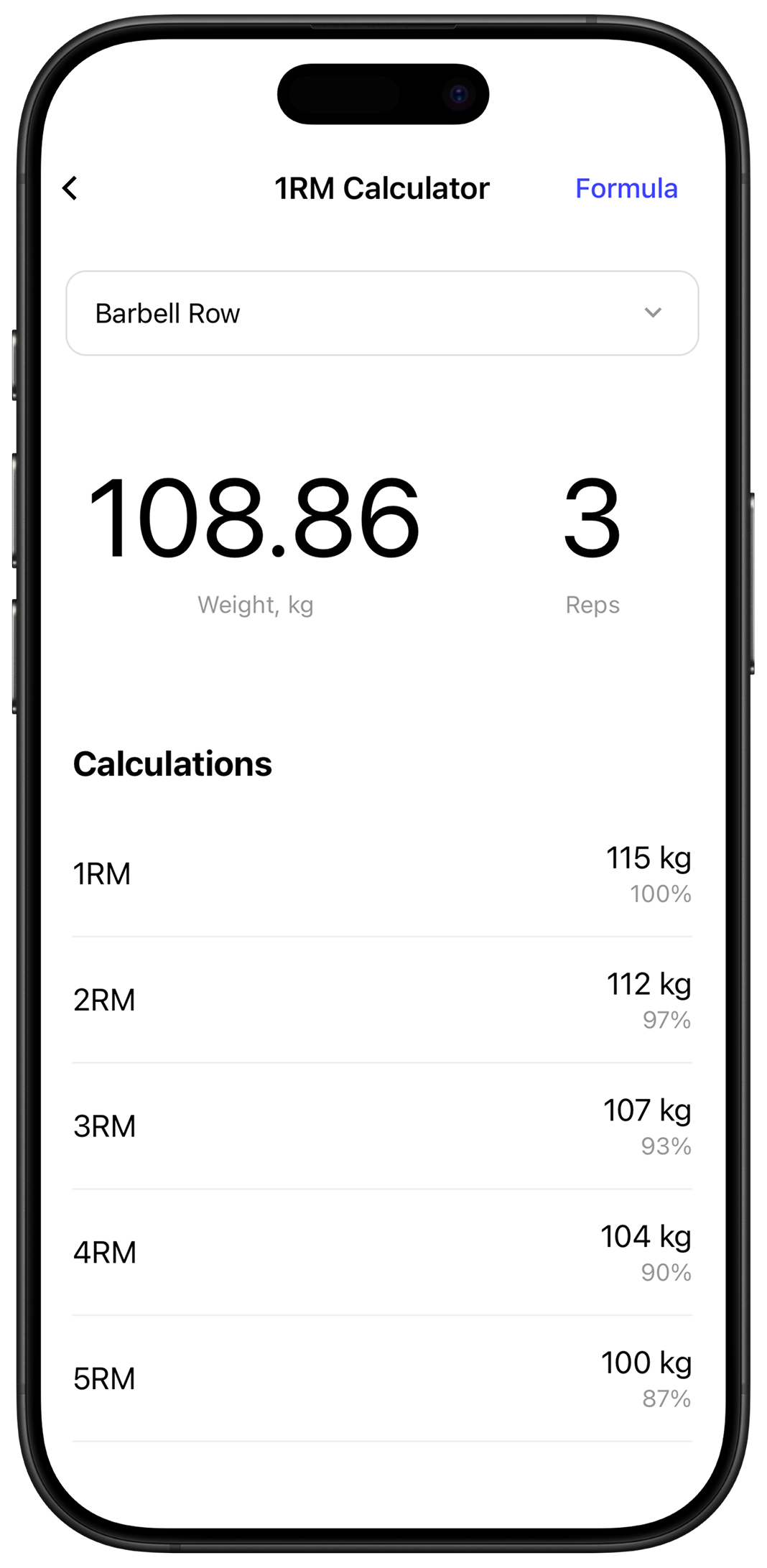767x1568 pixels.
Task: Open the Formula options
Action: (x=626, y=187)
